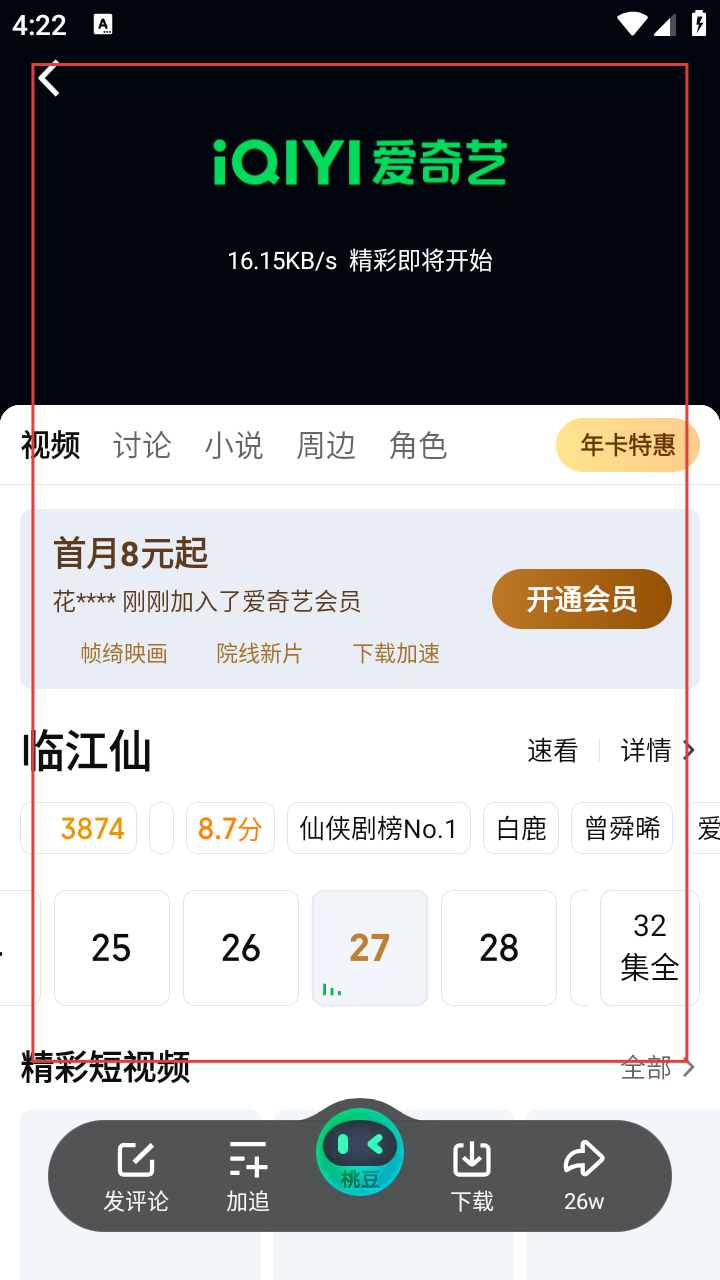Play episode 26
The width and height of the screenshot is (720, 1280).
tap(241, 948)
